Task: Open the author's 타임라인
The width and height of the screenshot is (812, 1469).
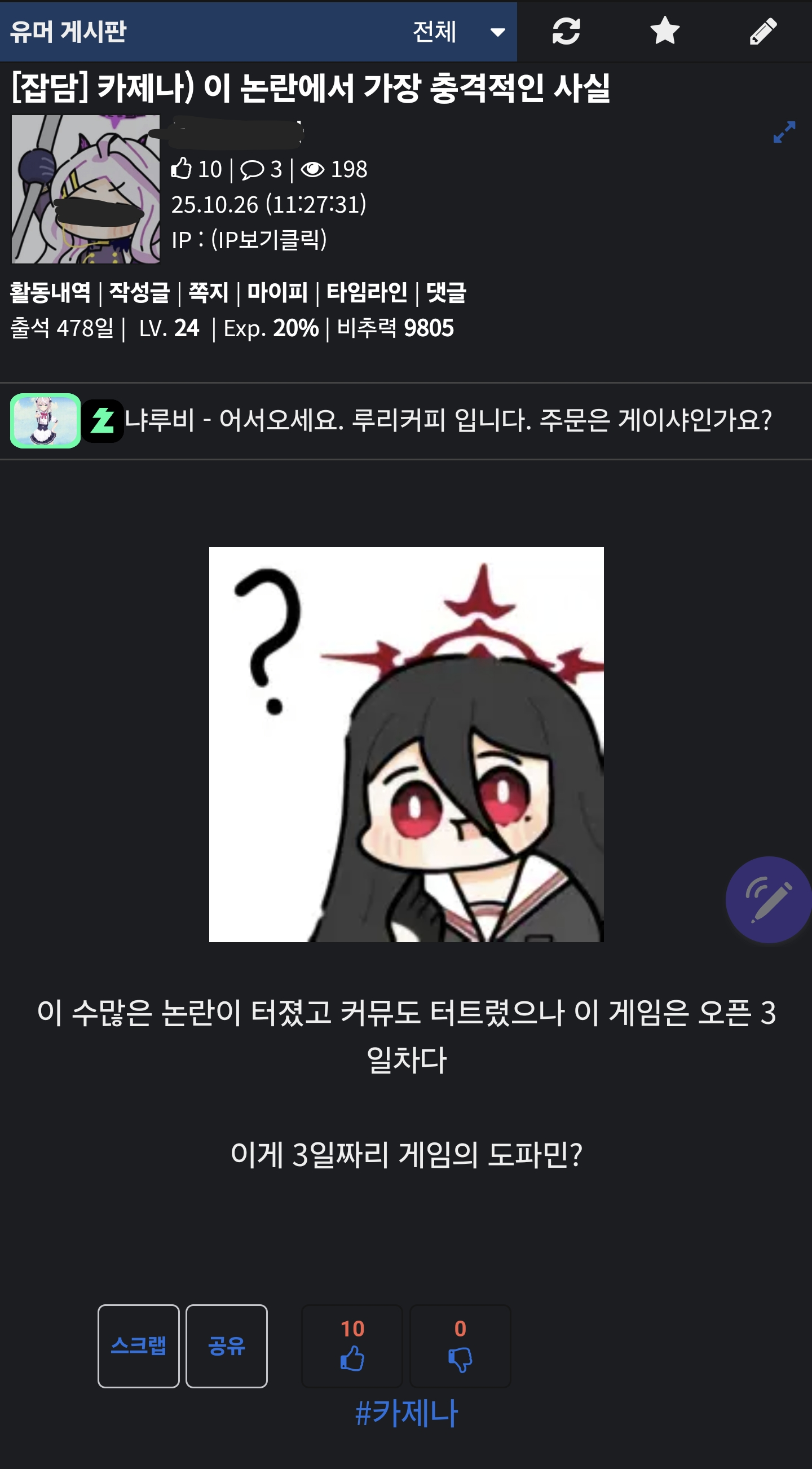Action: click(367, 293)
